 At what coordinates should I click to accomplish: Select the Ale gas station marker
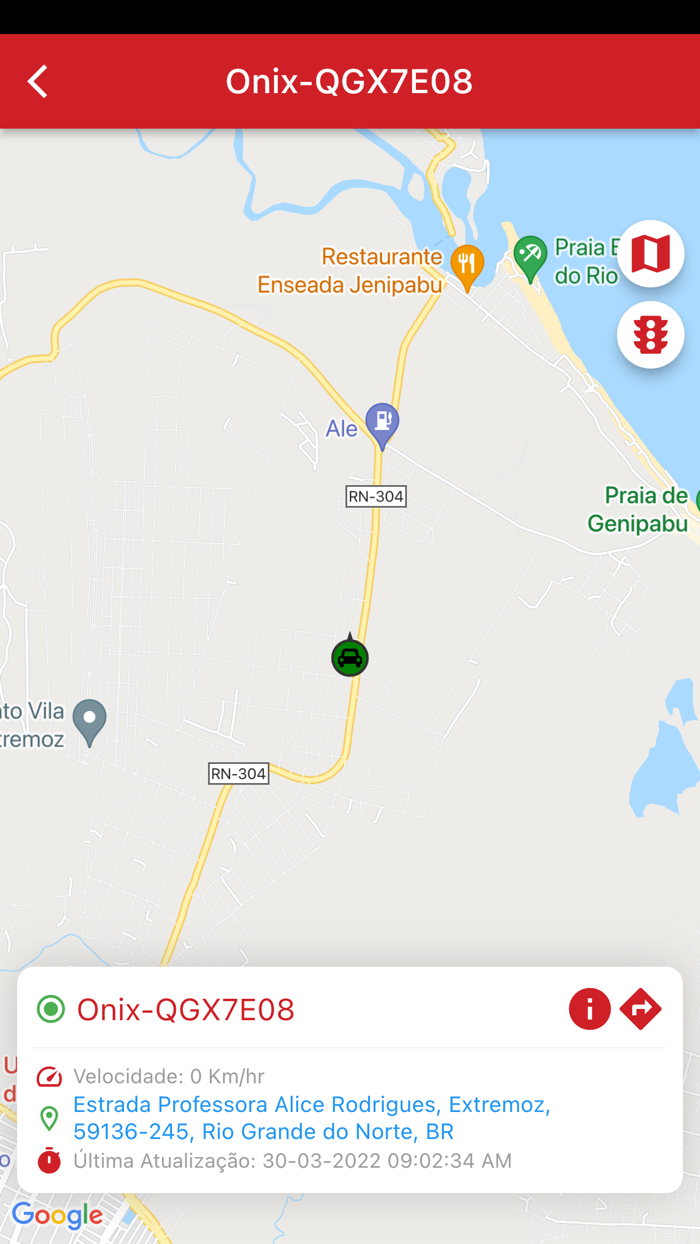[x=381, y=424]
